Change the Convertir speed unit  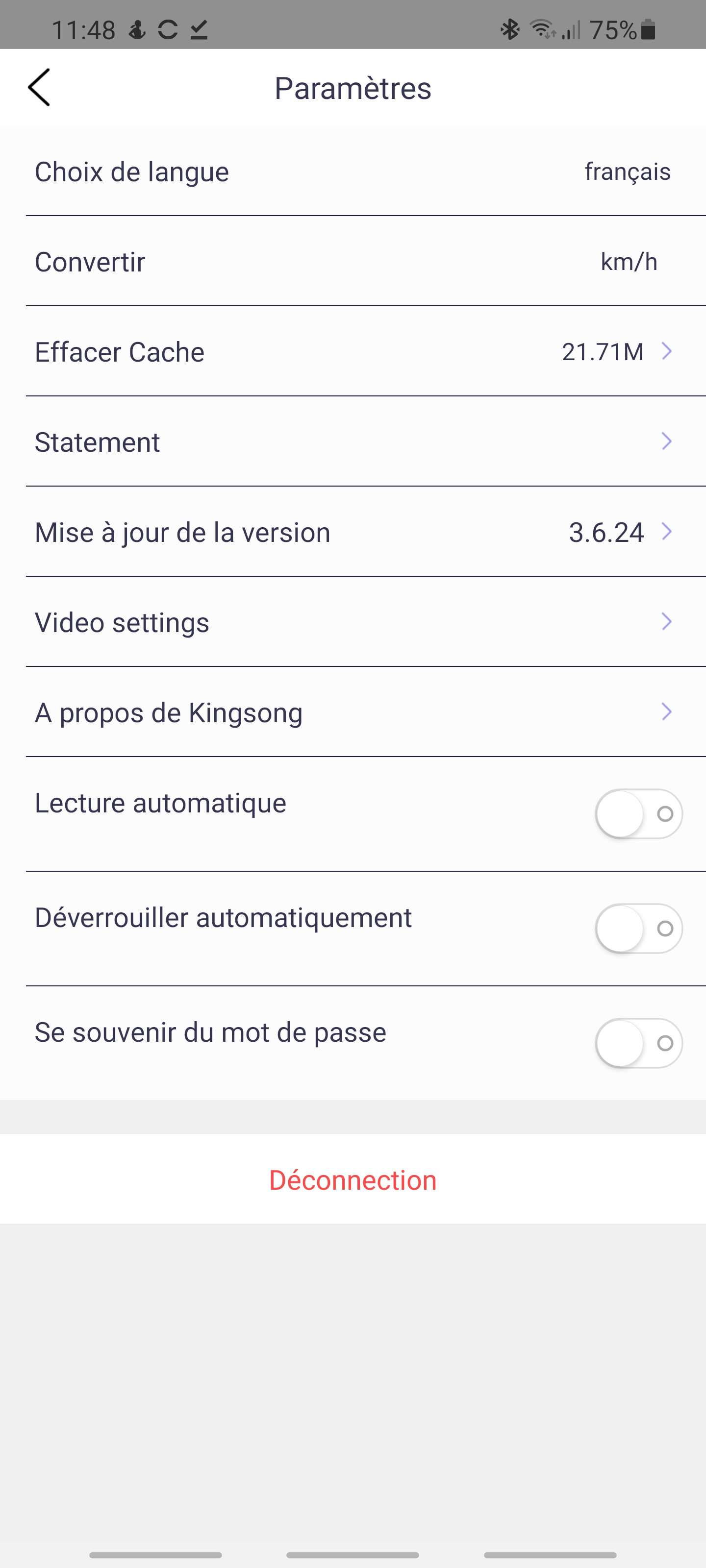[x=353, y=261]
